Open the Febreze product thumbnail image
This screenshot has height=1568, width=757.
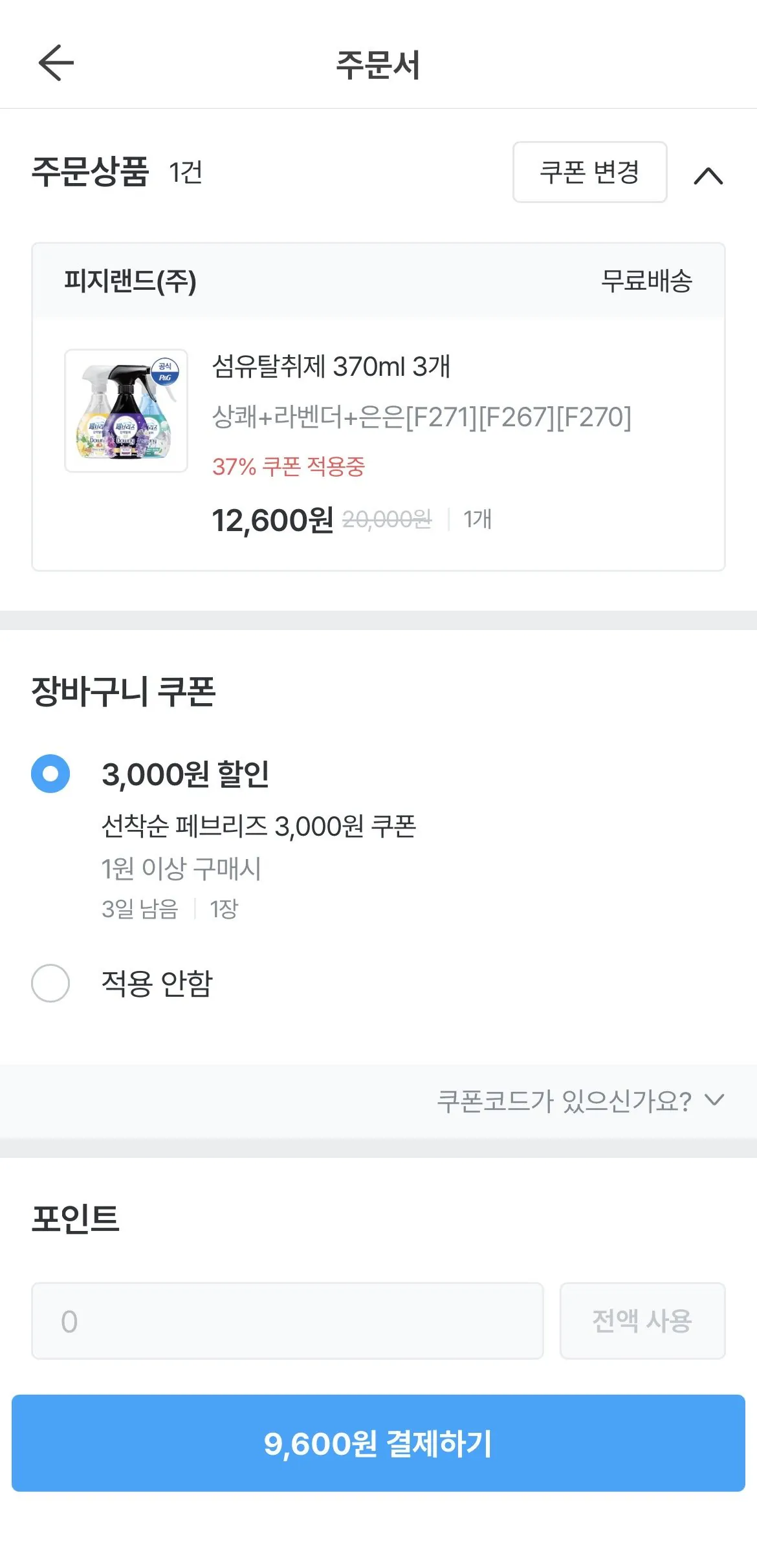click(x=125, y=412)
